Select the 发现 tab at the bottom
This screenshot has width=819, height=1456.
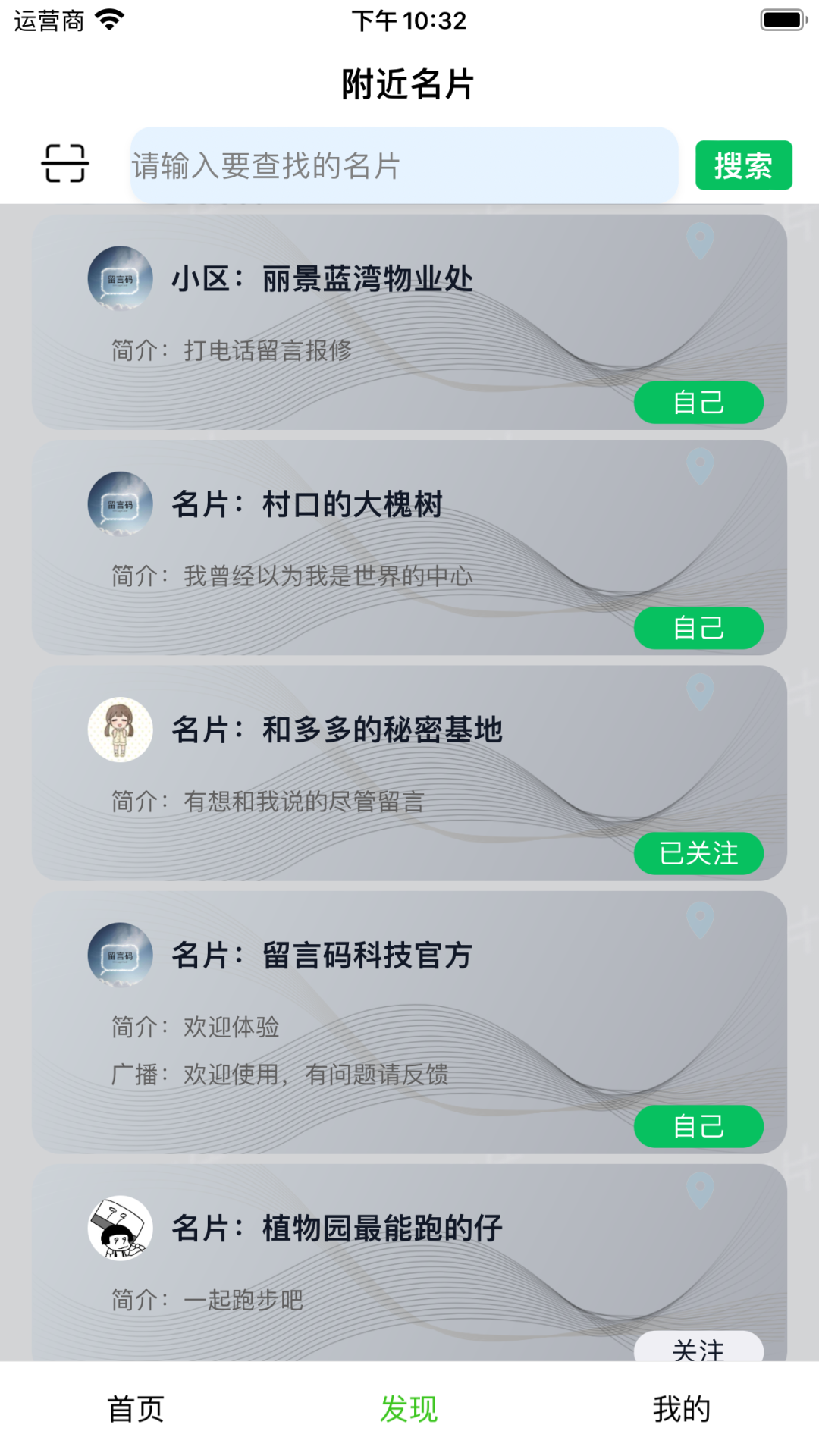409,1409
